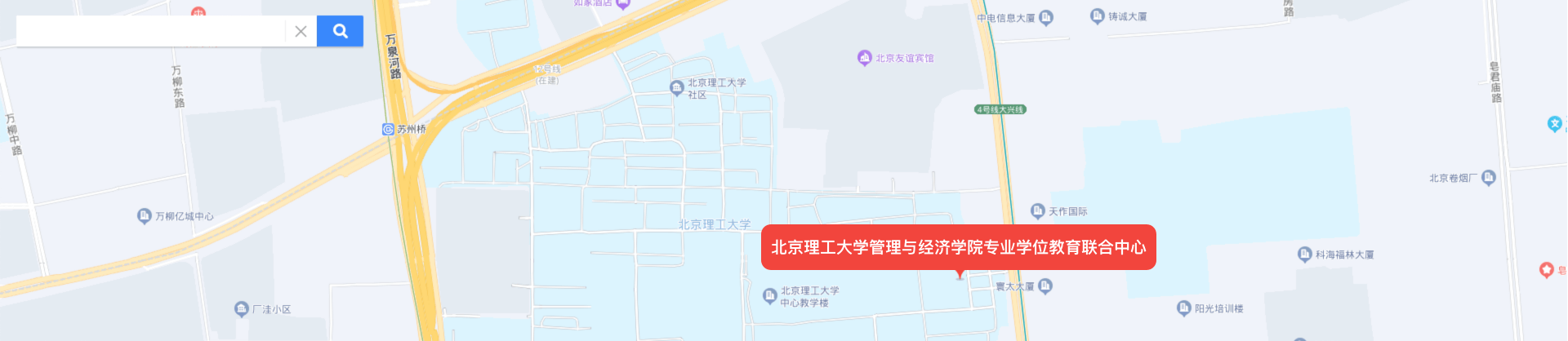Tap the 北京卷烟厂 marker
This screenshot has width=1568, height=341.
1488,178
